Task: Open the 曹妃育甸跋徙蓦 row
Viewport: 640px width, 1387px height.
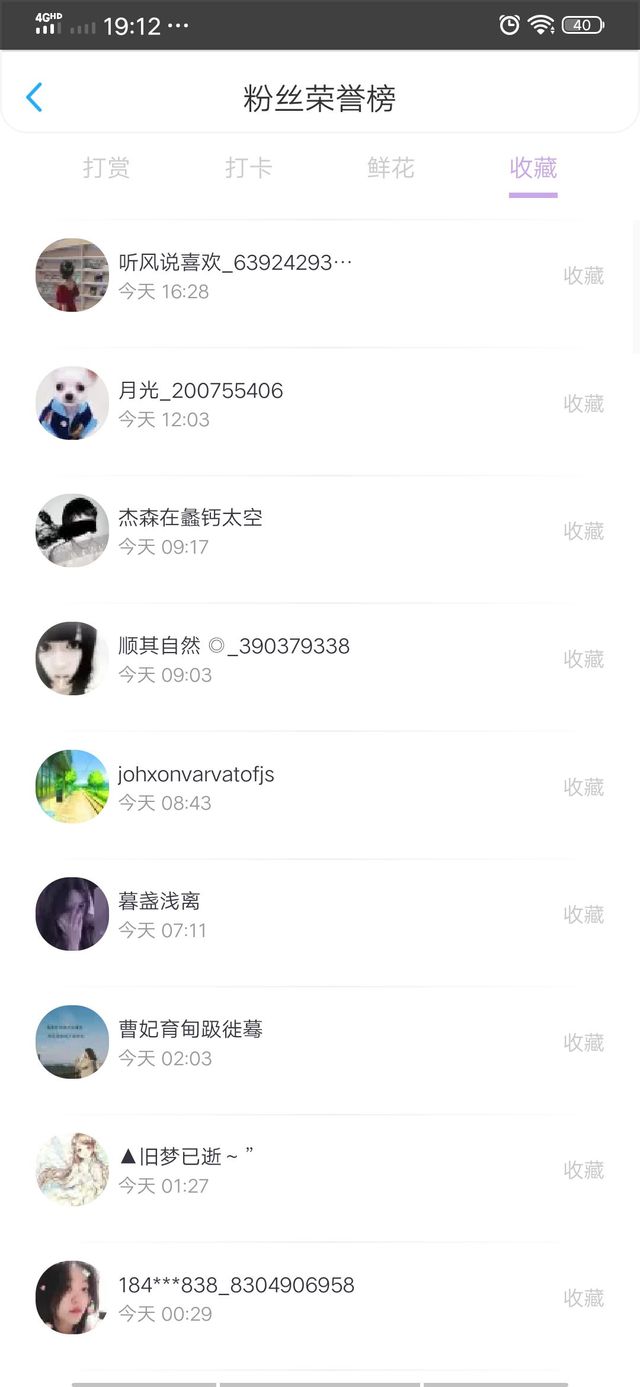Action: tap(320, 1042)
